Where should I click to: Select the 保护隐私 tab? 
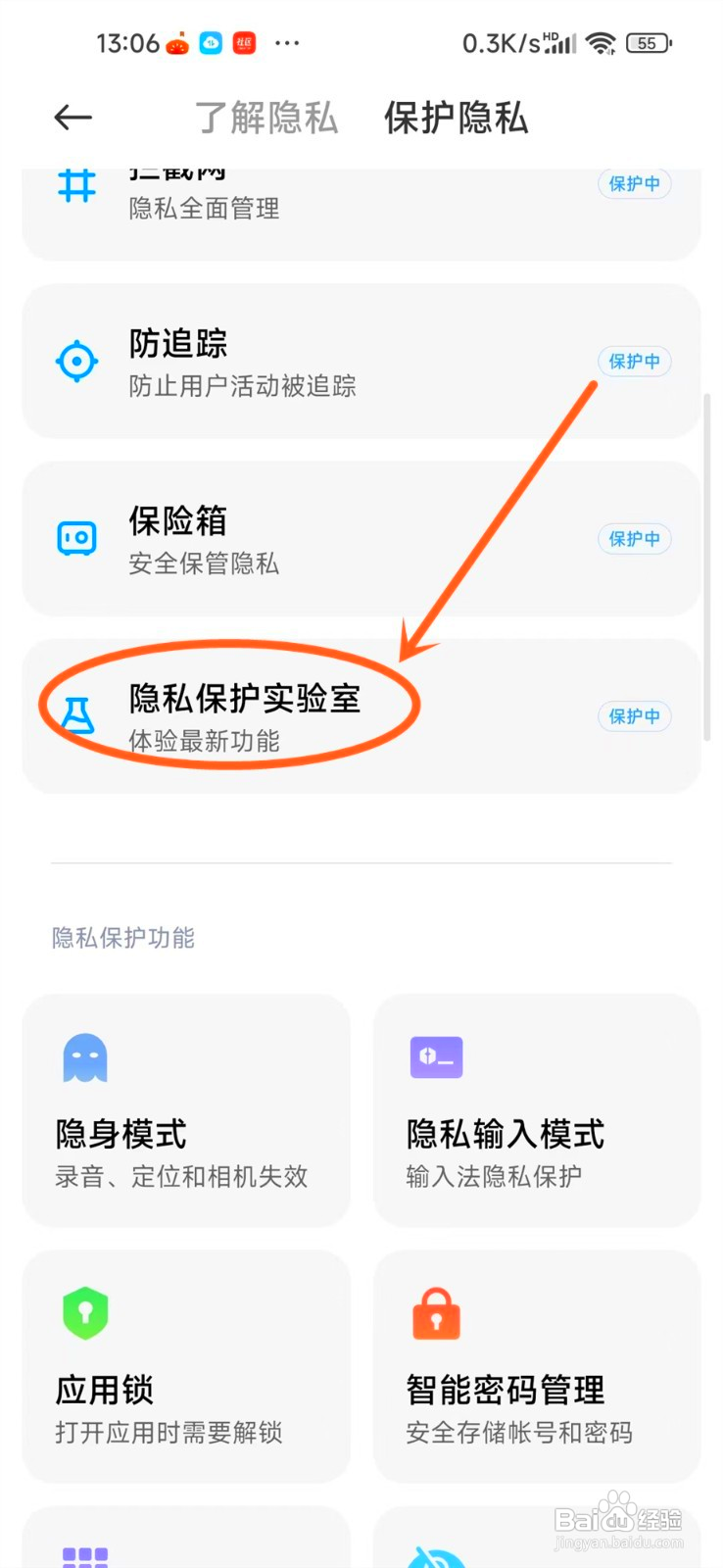point(454,118)
